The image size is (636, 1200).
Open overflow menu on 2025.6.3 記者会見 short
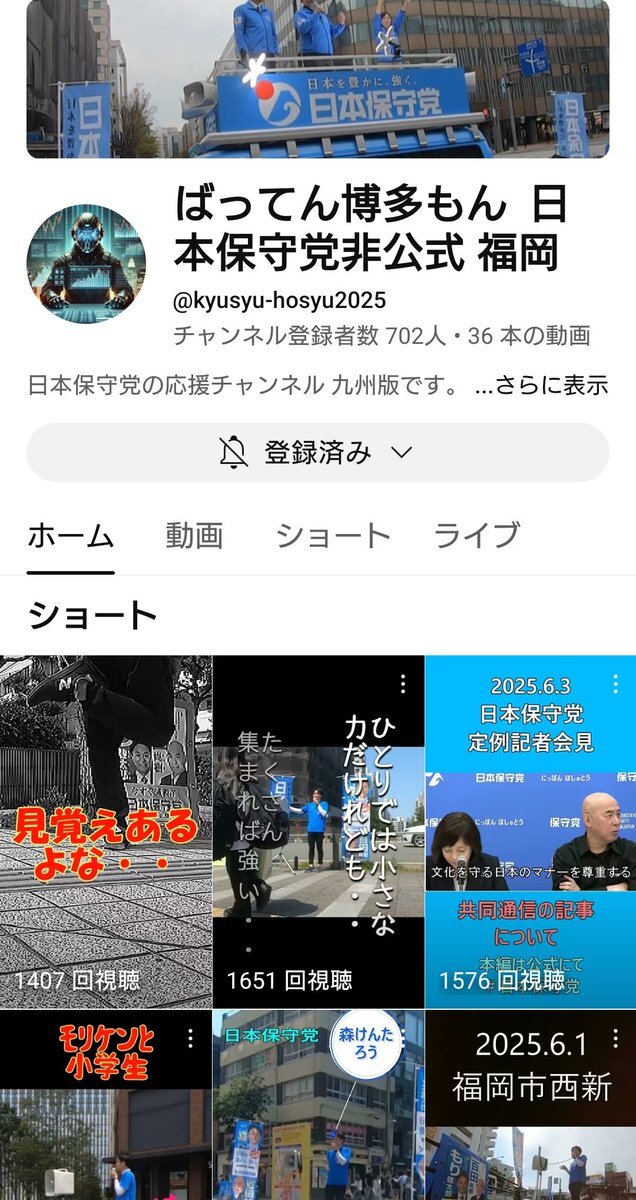[615, 684]
